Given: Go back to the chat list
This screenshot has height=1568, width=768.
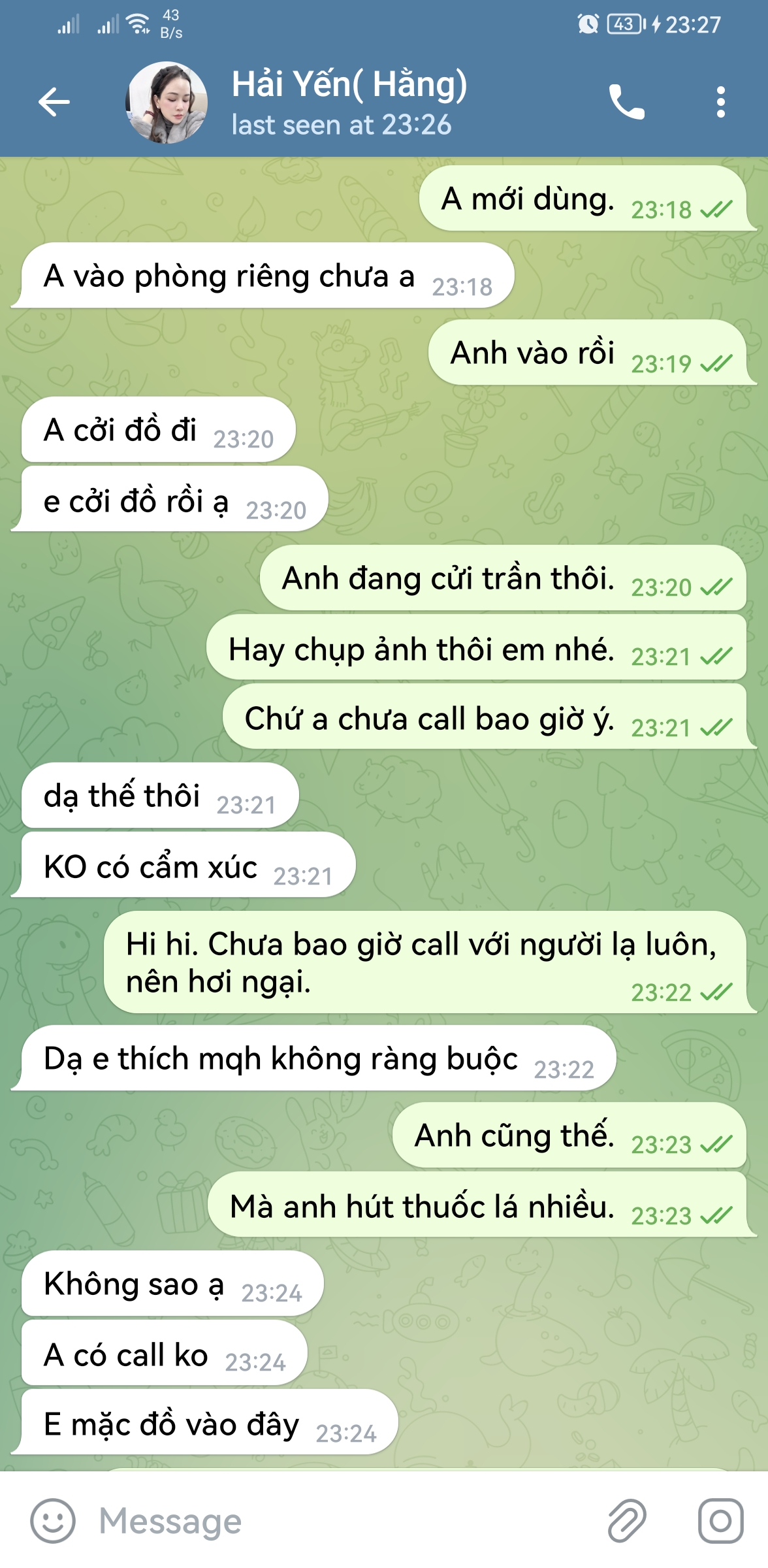Looking at the screenshot, I should click(54, 102).
